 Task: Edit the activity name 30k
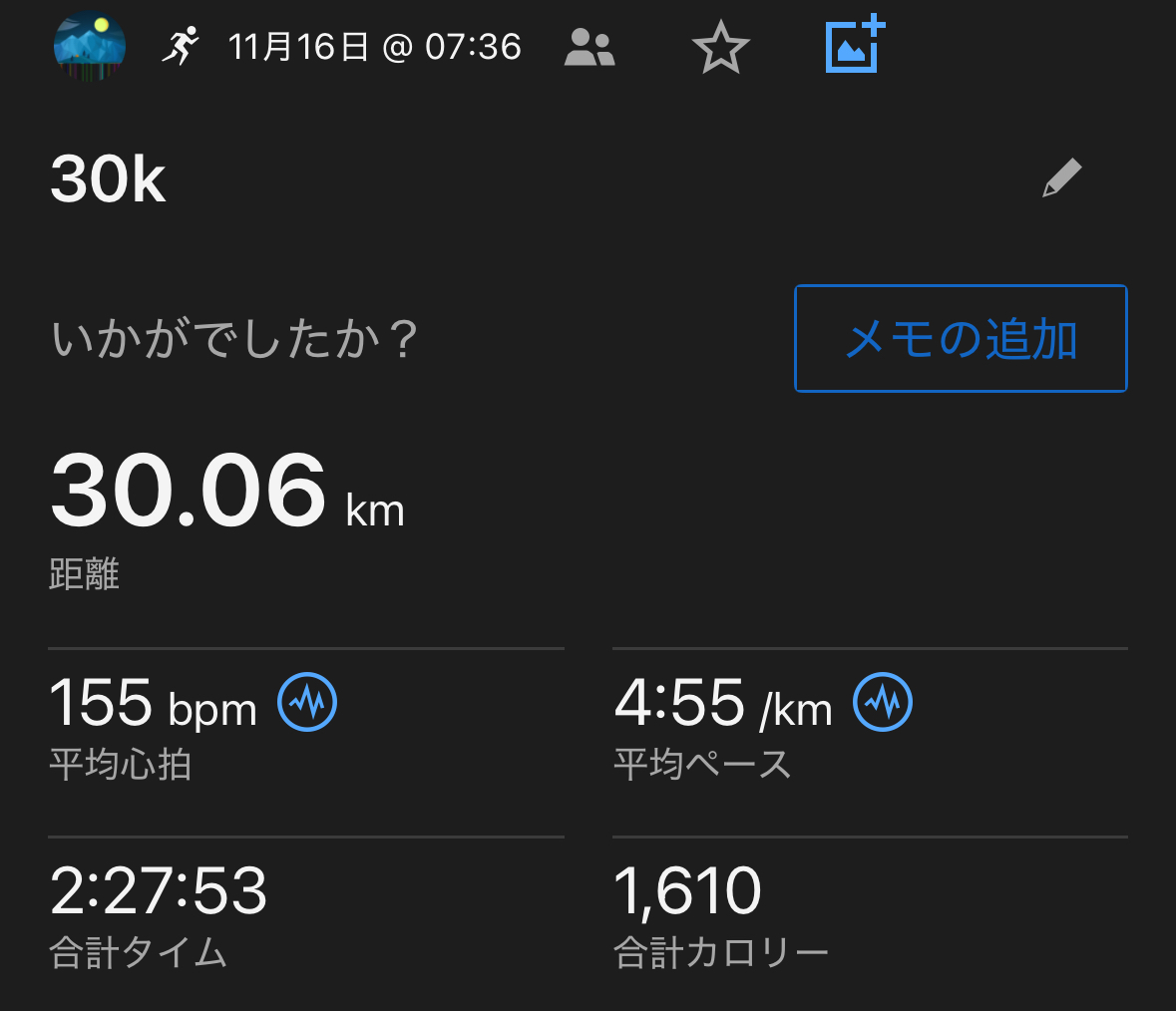click(x=1061, y=179)
